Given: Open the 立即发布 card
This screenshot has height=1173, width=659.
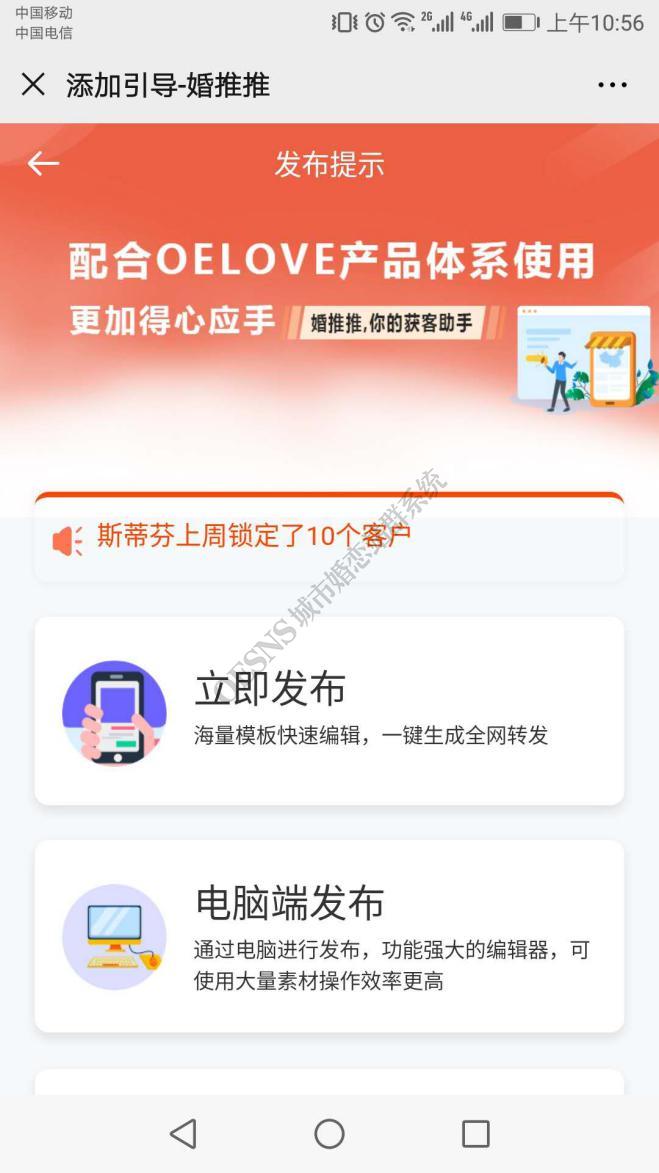Looking at the screenshot, I should click(329, 710).
